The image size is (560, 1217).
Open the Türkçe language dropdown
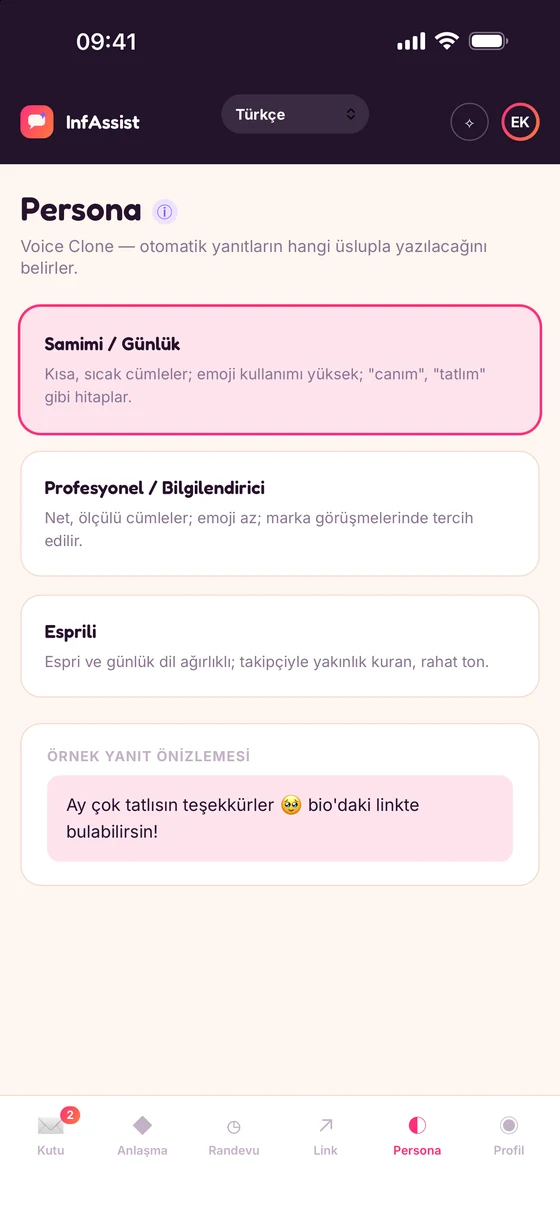tap(295, 114)
